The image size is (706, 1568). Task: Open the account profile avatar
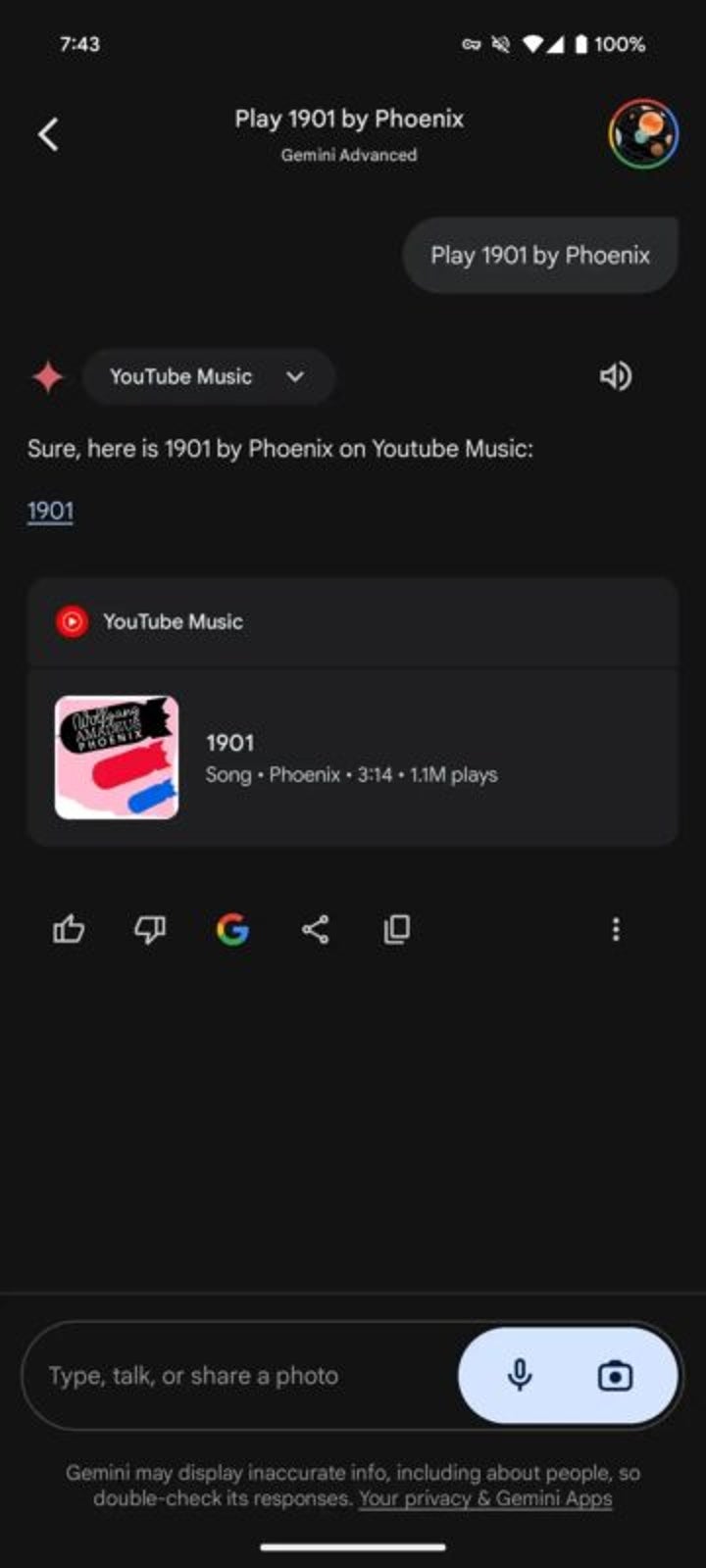(x=643, y=134)
